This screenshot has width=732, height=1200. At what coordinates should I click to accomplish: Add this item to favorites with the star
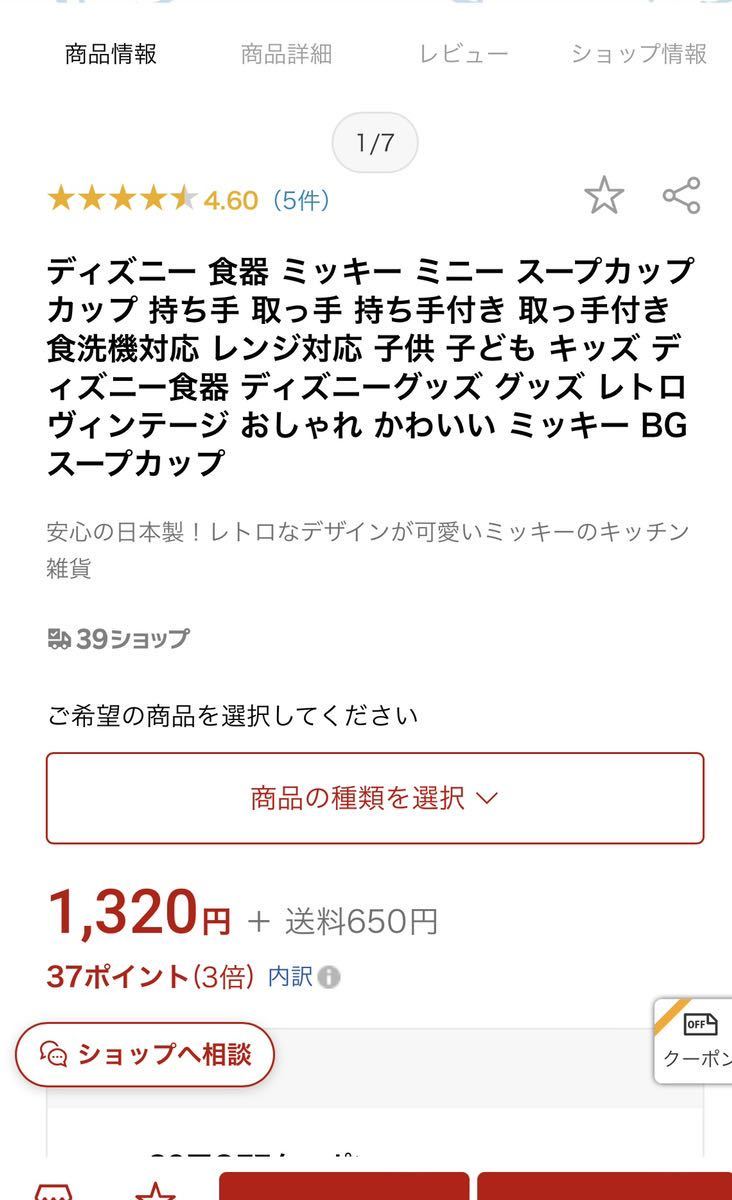click(x=604, y=196)
